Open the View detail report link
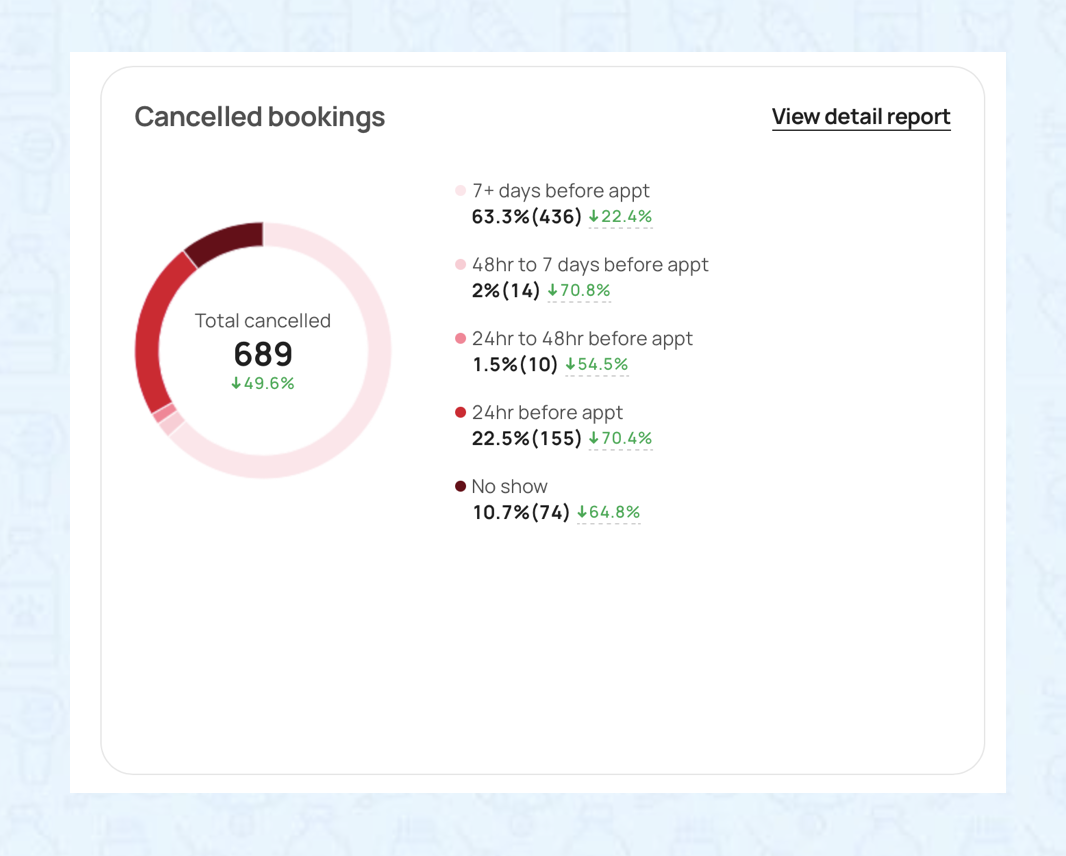The width and height of the screenshot is (1066, 856). click(x=860, y=117)
